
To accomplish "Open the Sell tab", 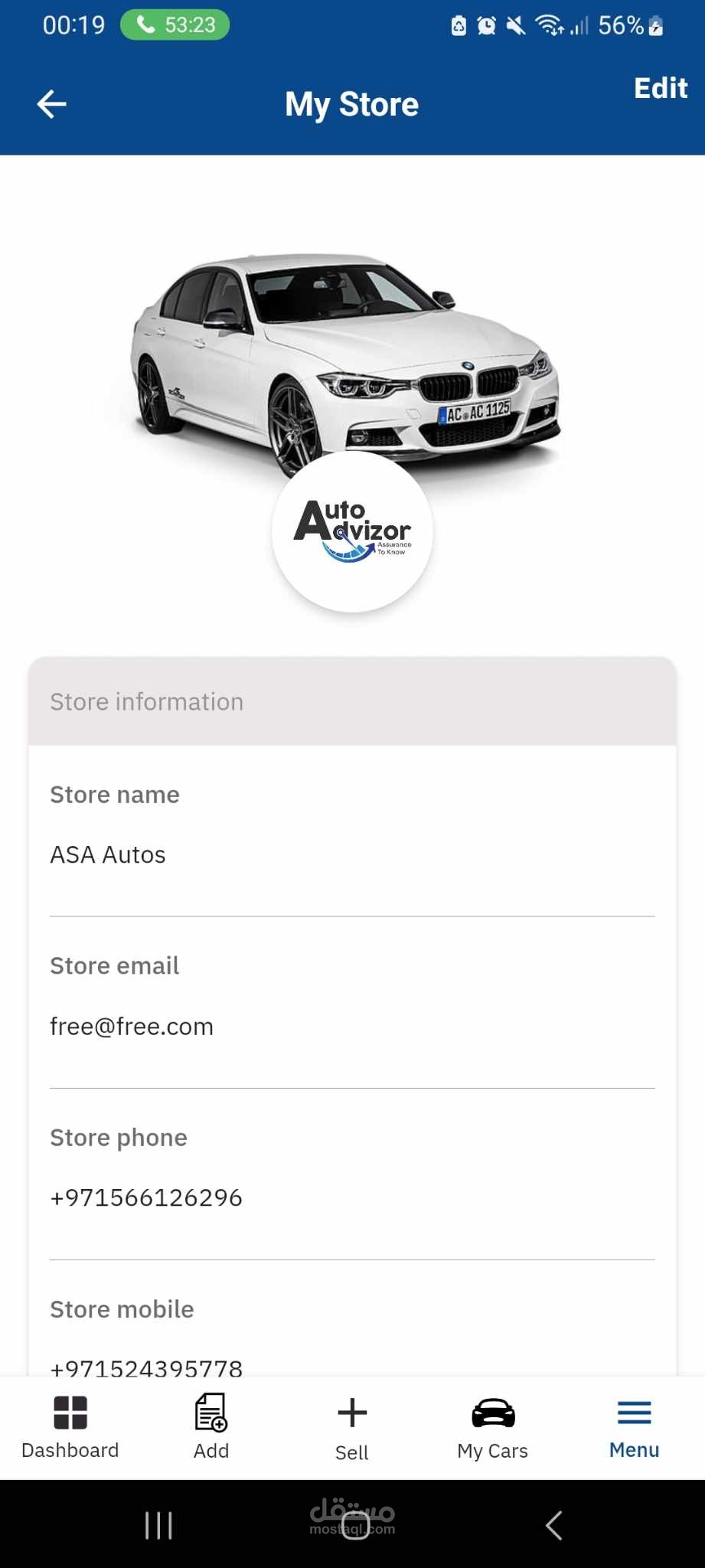I will [x=352, y=1429].
